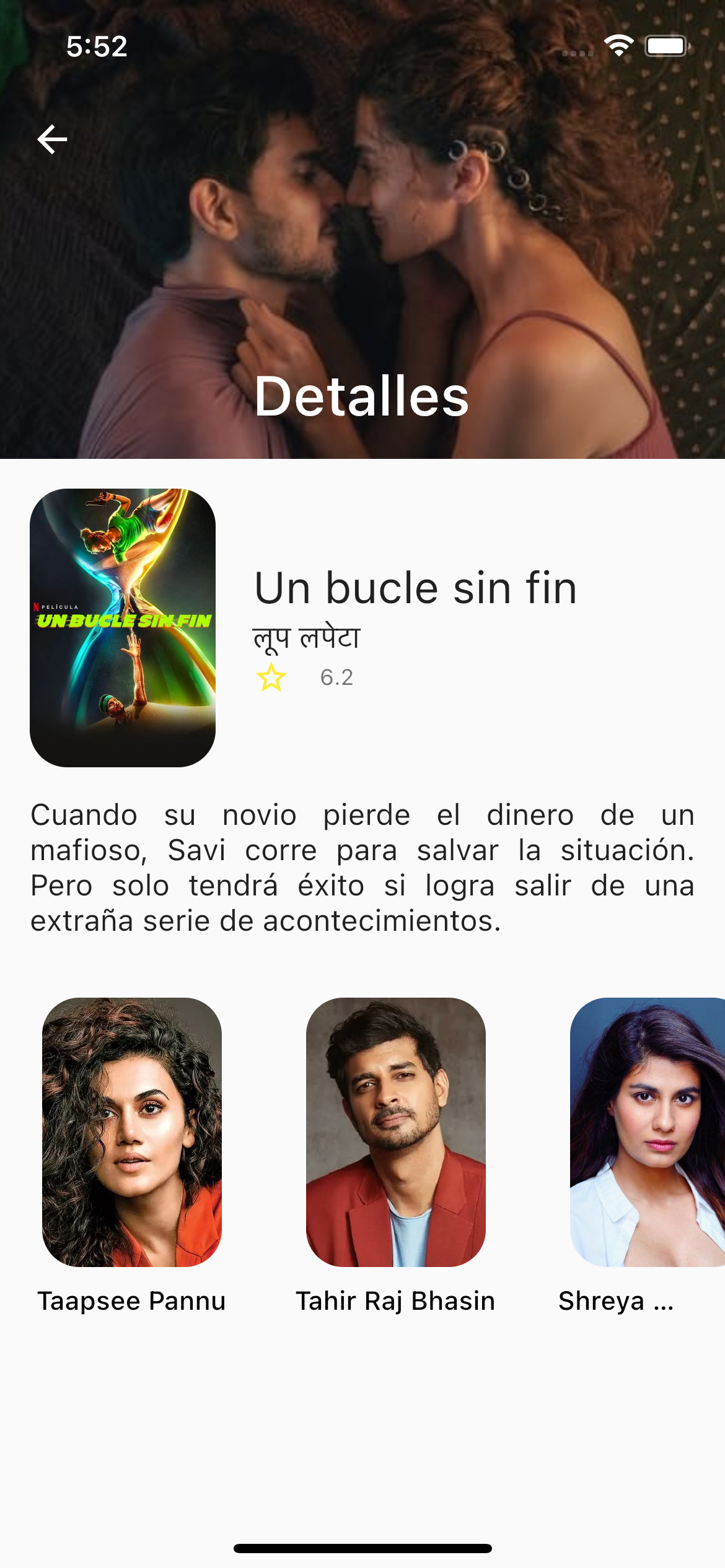725x1568 pixels.
Task: Tap the name Taapsee Pannu
Action: pyautogui.click(x=132, y=1300)
